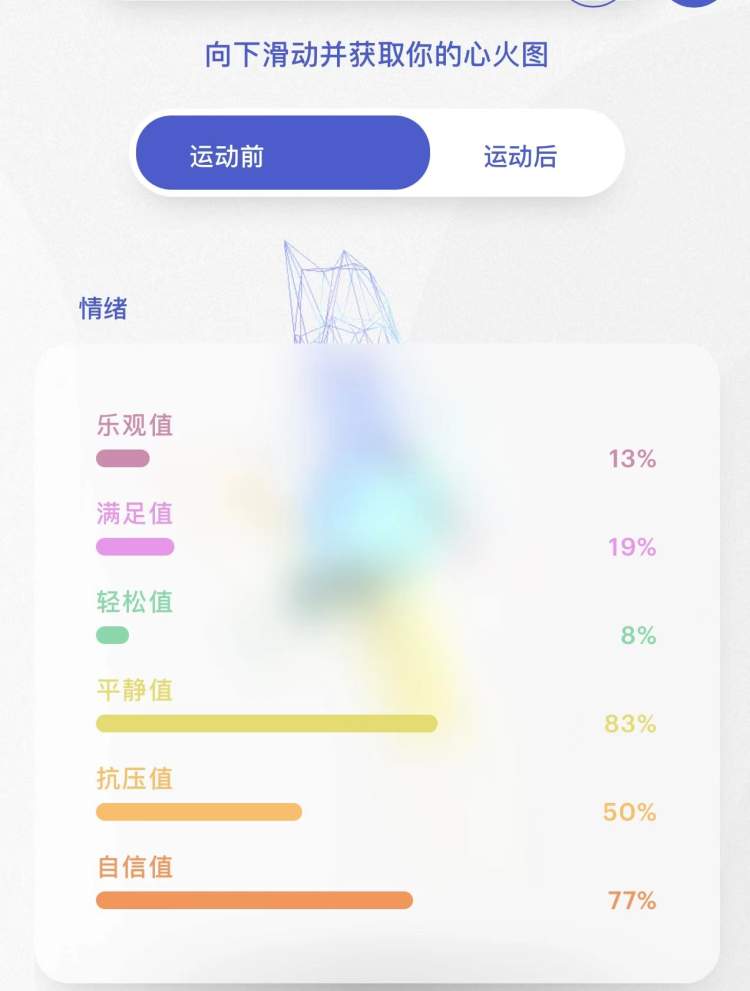Switch to the 运动后 tab
Image resolution: width=750 pixels, height=991 pixels.
click(520, 156)
